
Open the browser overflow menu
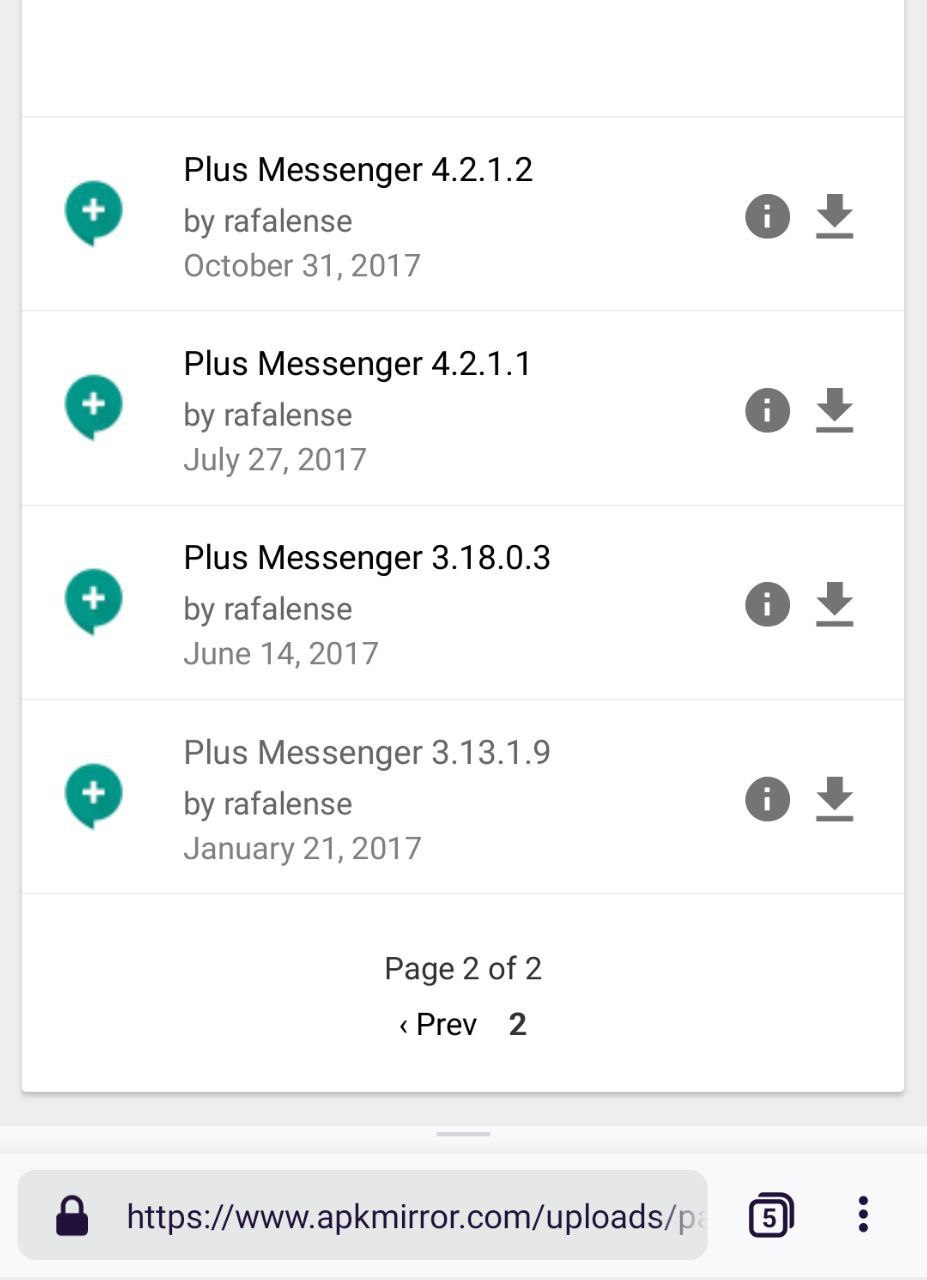pos(863,1215)
